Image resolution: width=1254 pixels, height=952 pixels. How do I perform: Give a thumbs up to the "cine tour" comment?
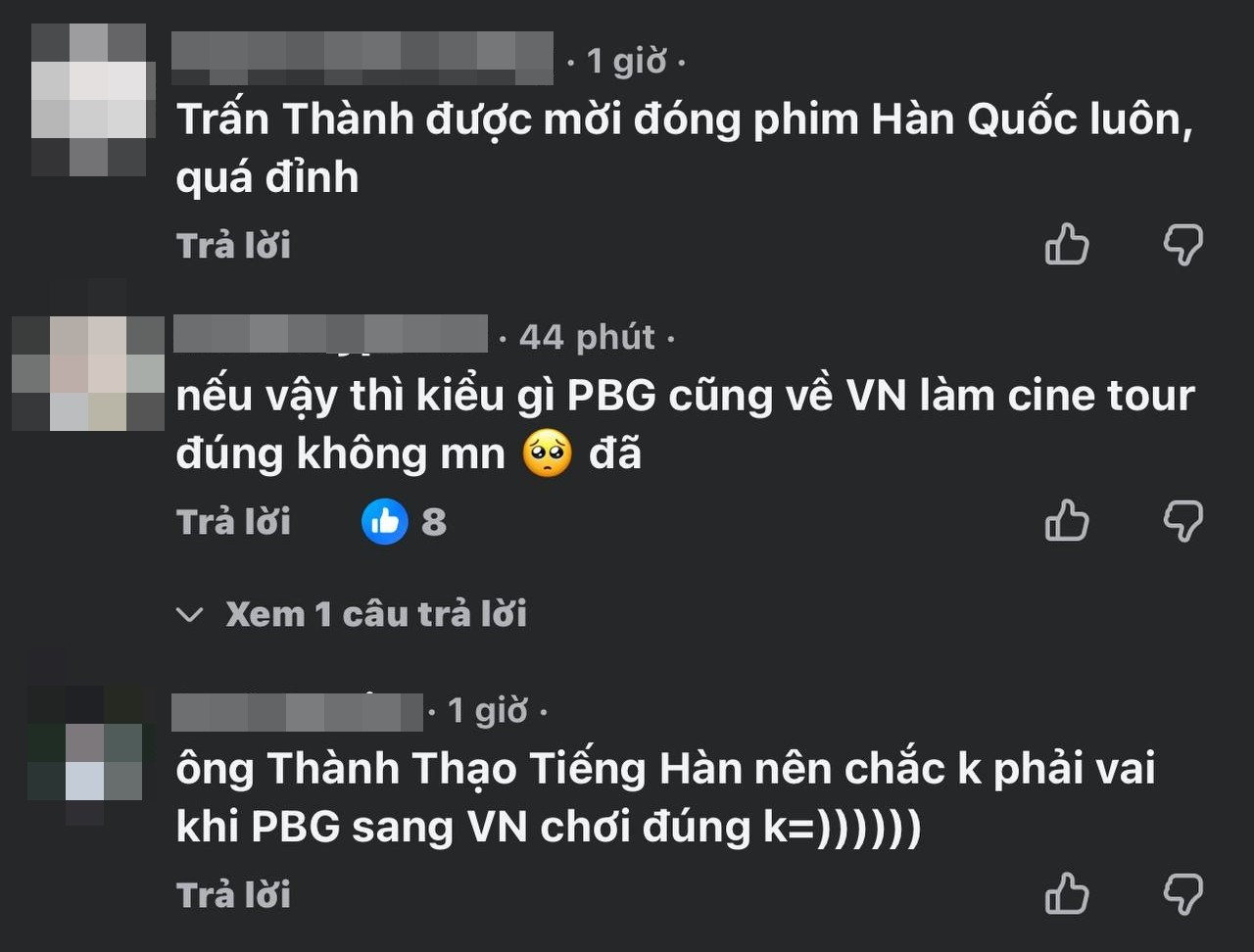[1067, 521]
